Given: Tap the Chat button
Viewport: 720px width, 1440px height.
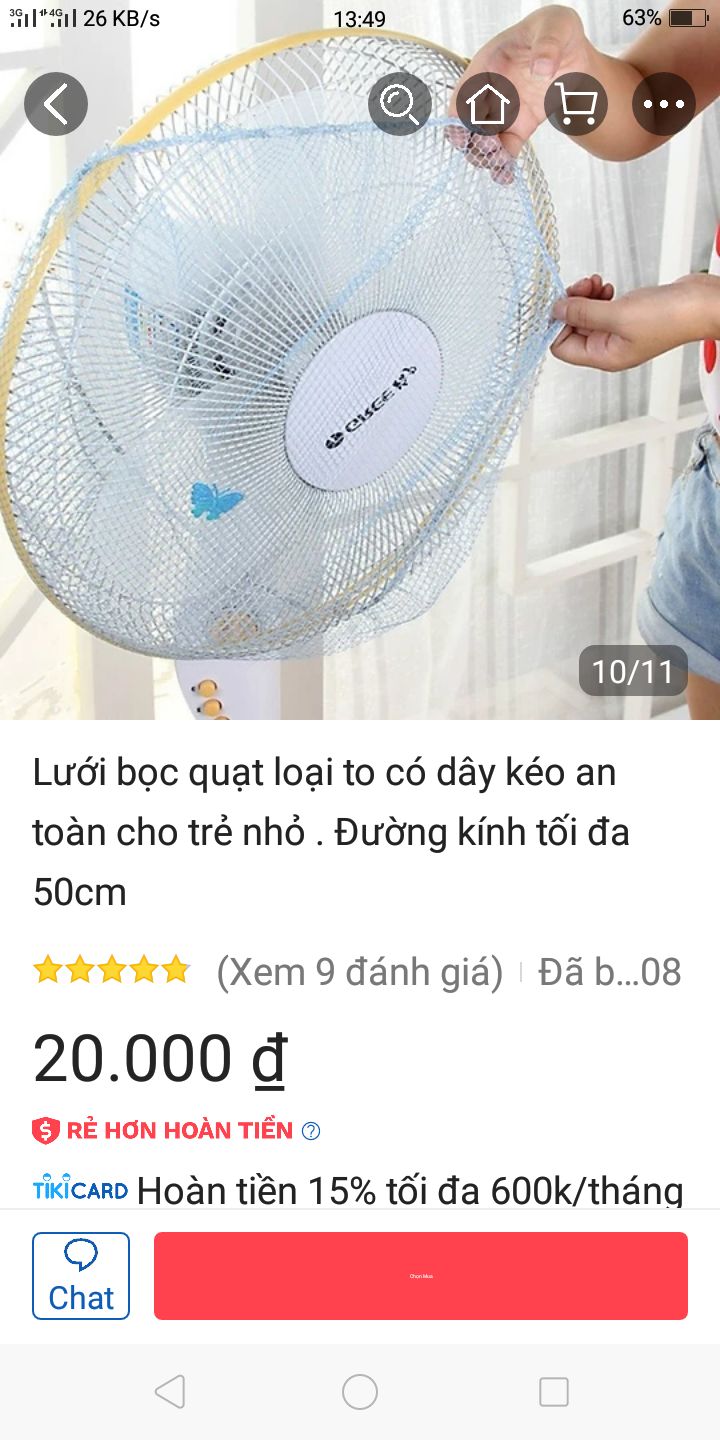Looking at the screenshot, I should (81, 1275).
